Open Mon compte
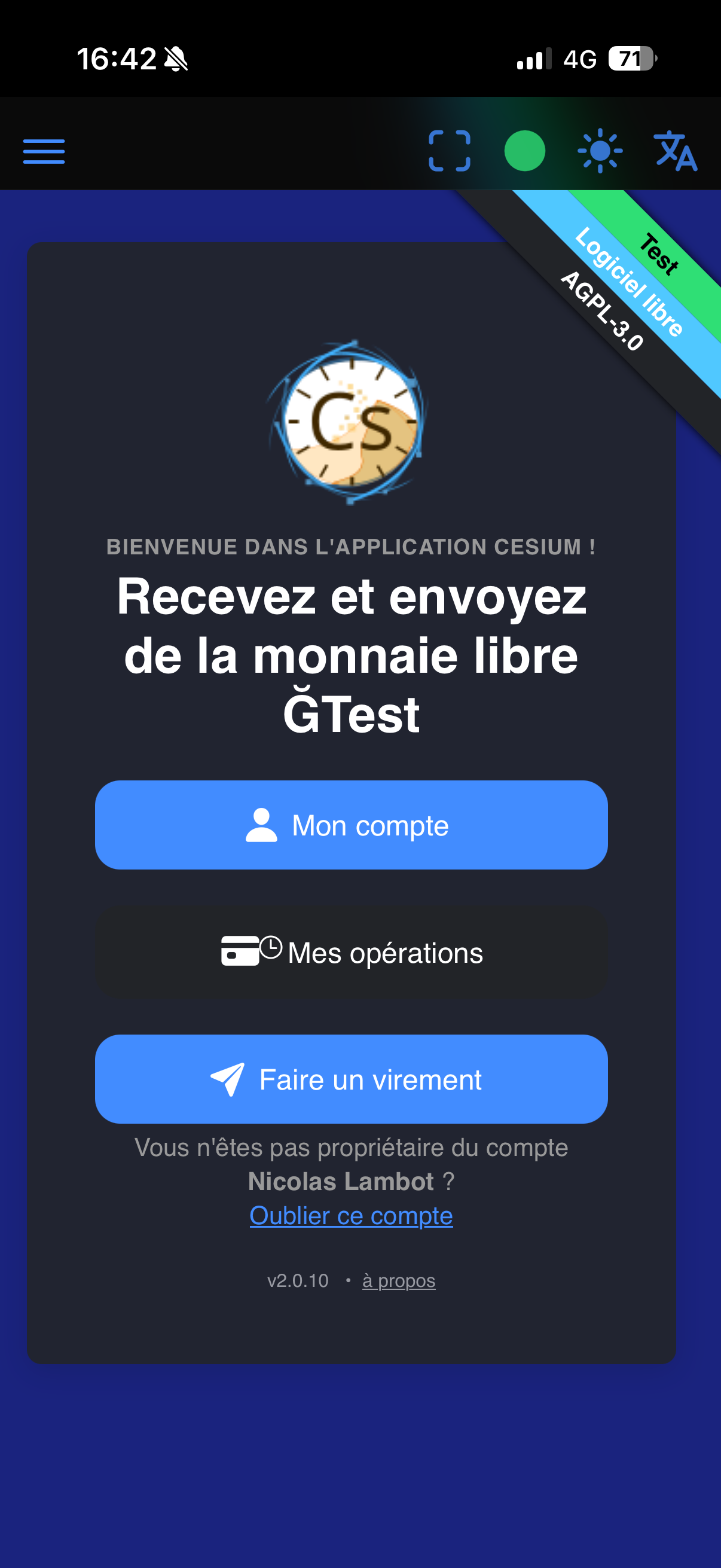Image resolution: width=721 pixels, height=1568 pixels. coord(351,825)
